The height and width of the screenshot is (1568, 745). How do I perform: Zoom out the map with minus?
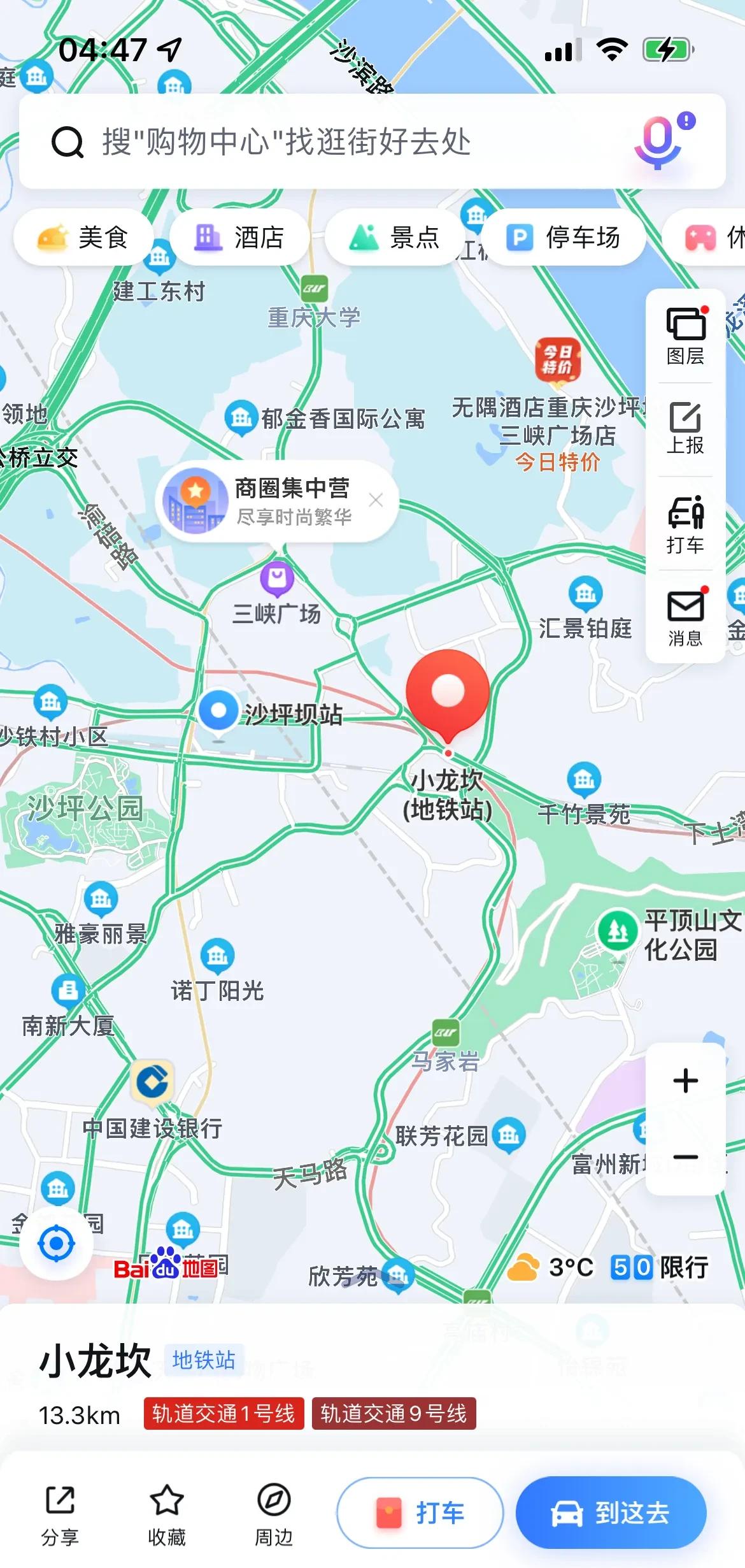pos(686,1157)
